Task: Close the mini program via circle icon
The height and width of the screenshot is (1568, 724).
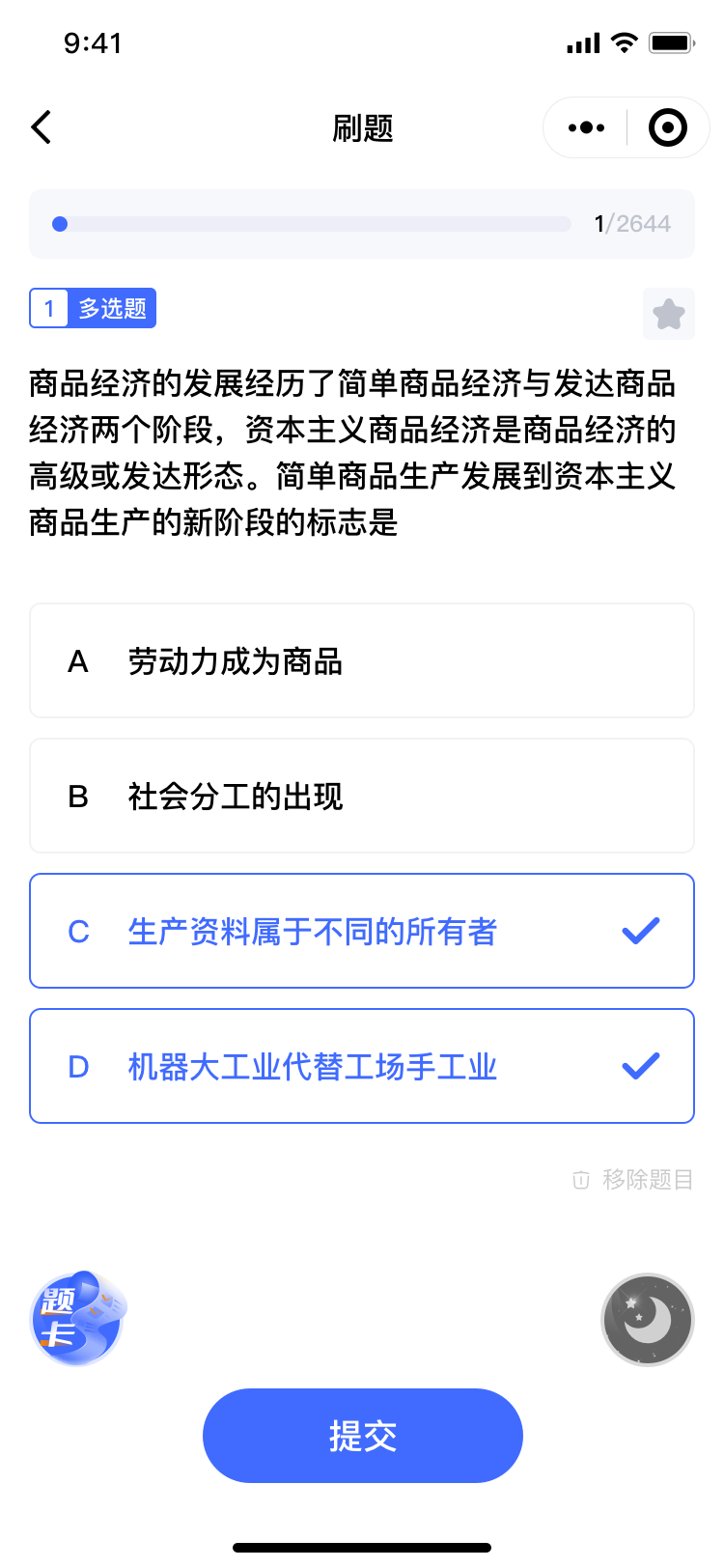Action: [667, 127]
